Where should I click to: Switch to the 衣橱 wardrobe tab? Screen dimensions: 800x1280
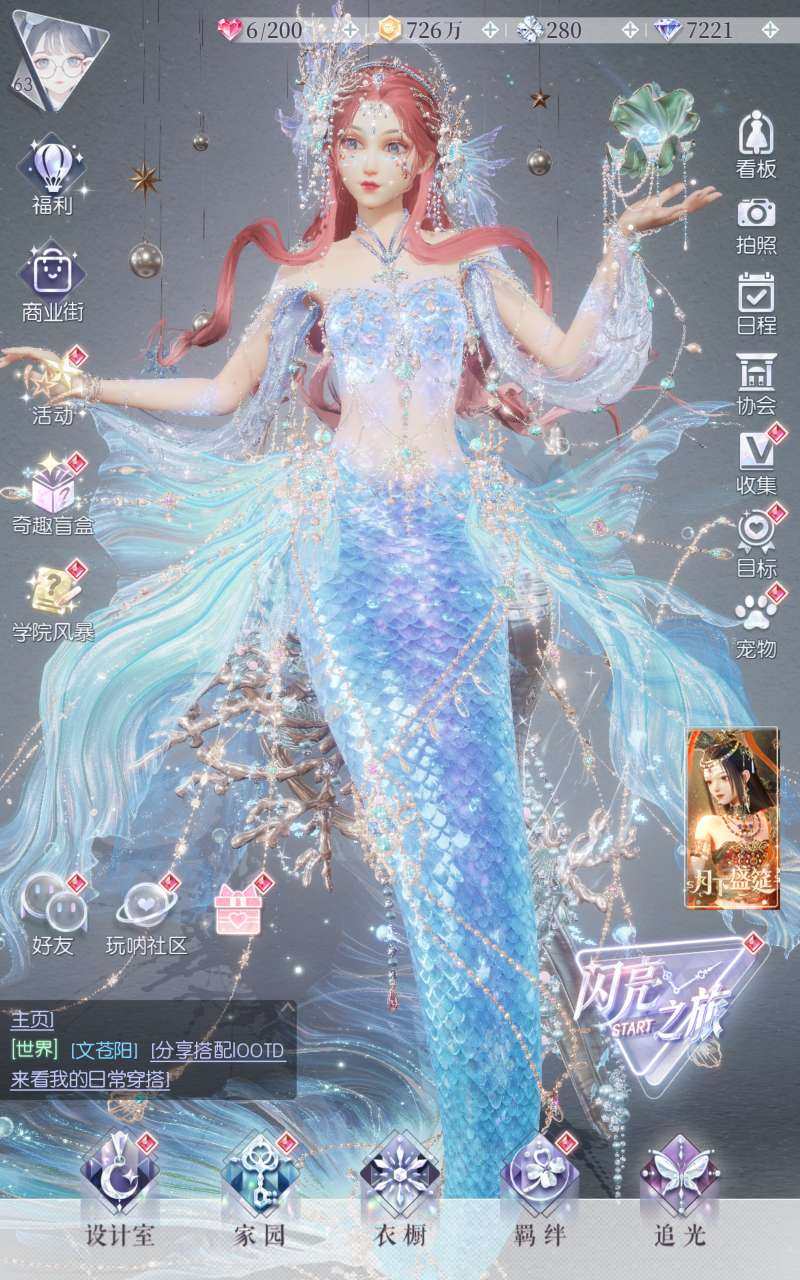point(400,1192)
